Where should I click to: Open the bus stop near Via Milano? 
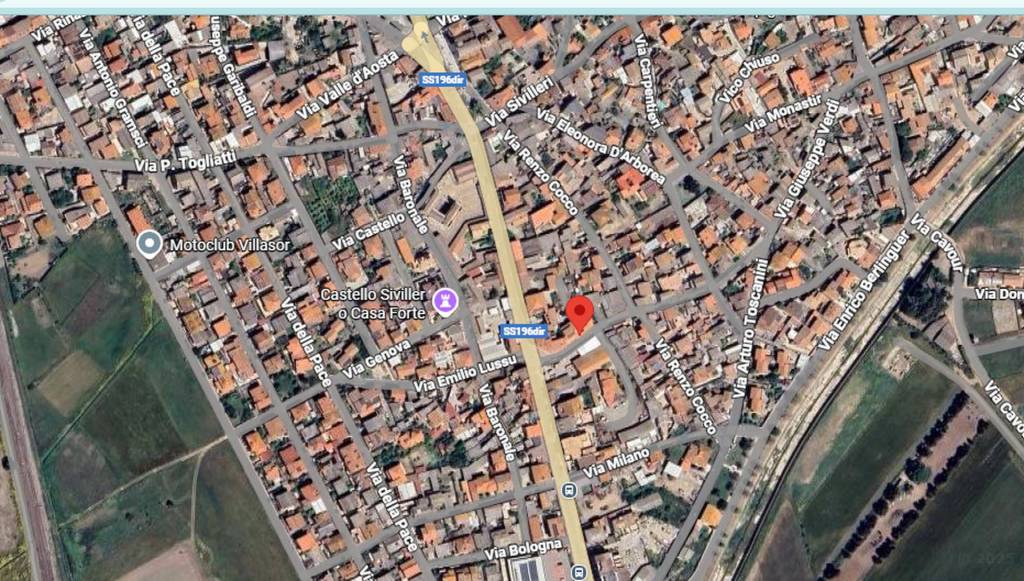[568, 489]
